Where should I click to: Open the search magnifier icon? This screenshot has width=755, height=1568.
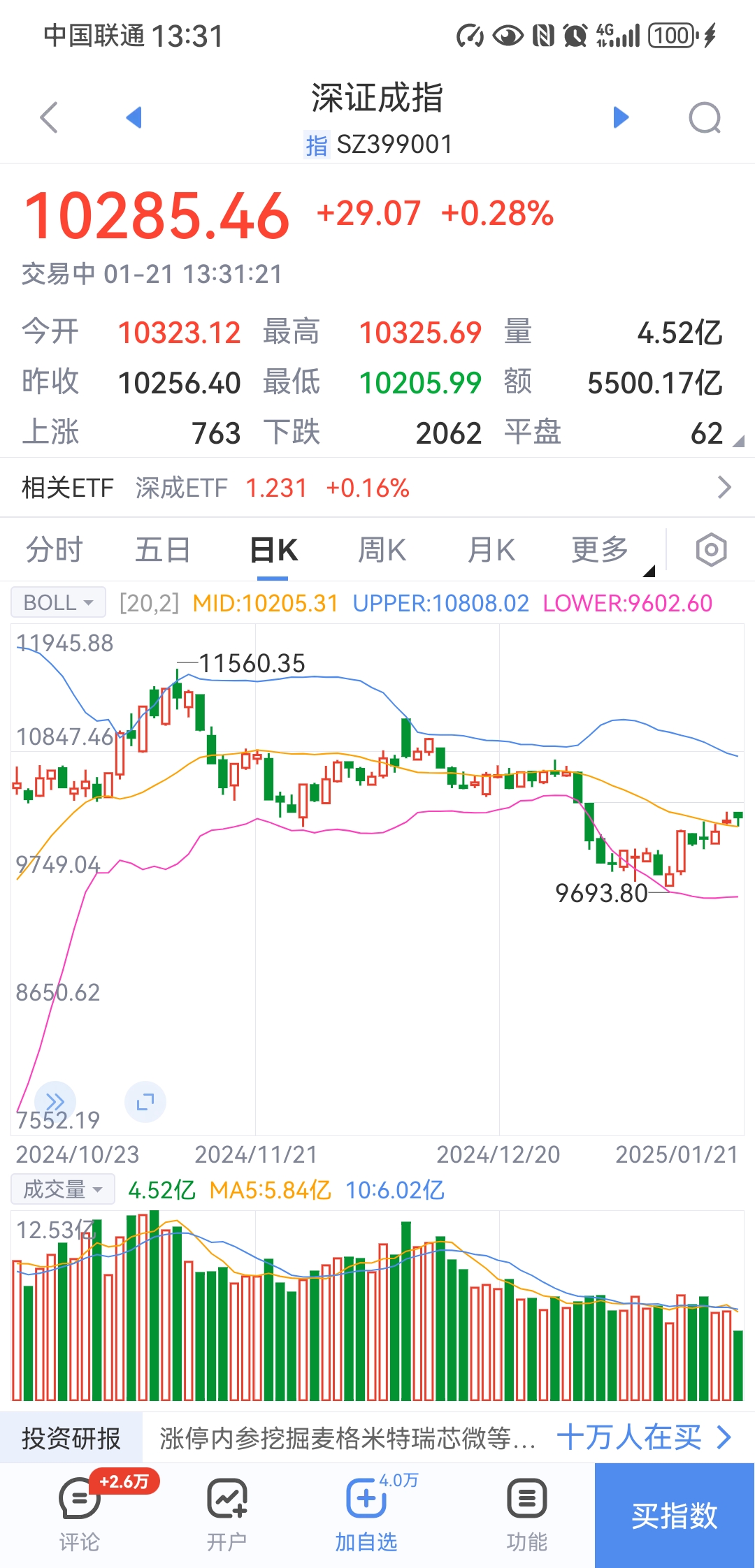point(705,117)
